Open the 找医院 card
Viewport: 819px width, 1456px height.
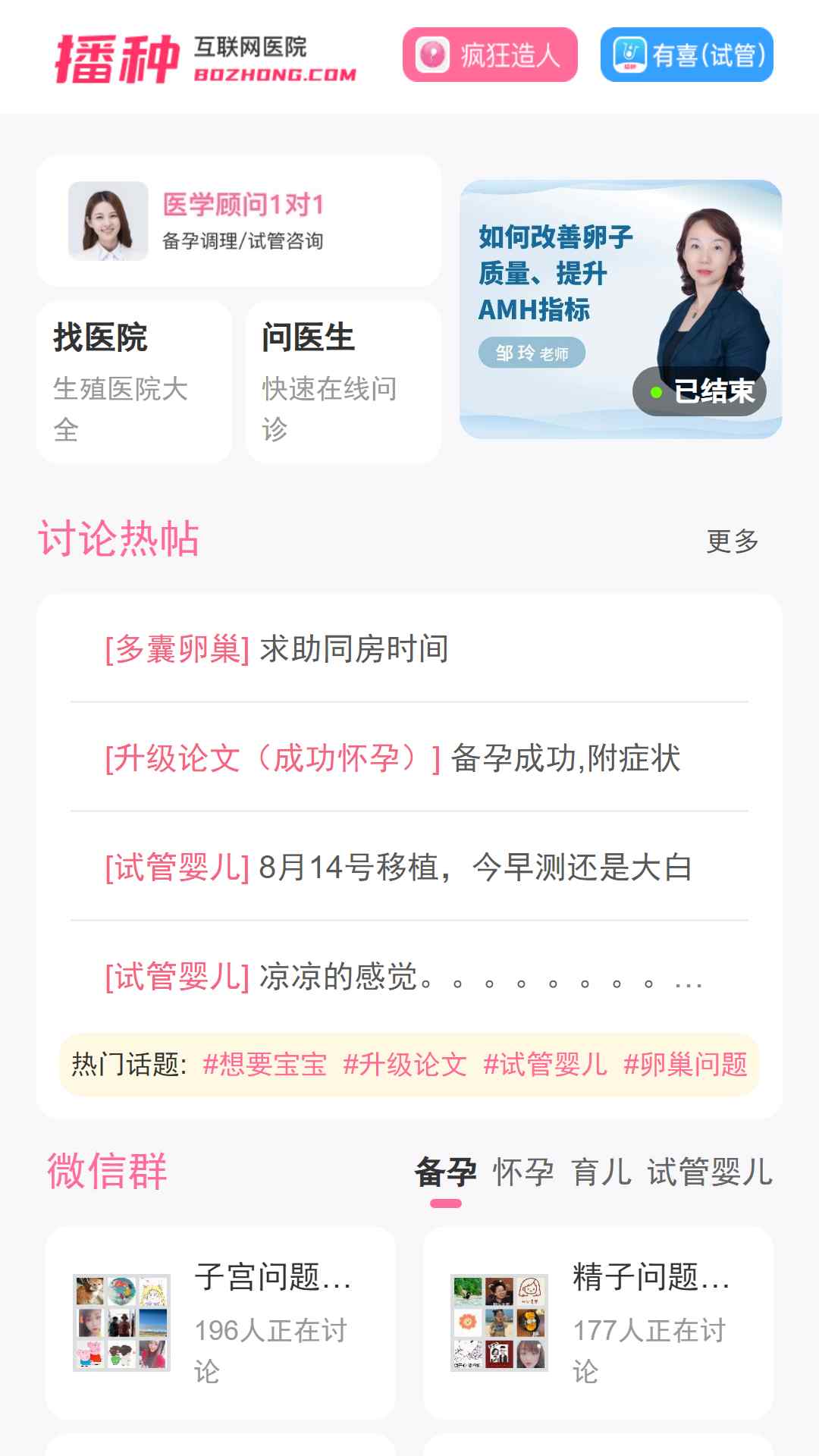point(134,381)
